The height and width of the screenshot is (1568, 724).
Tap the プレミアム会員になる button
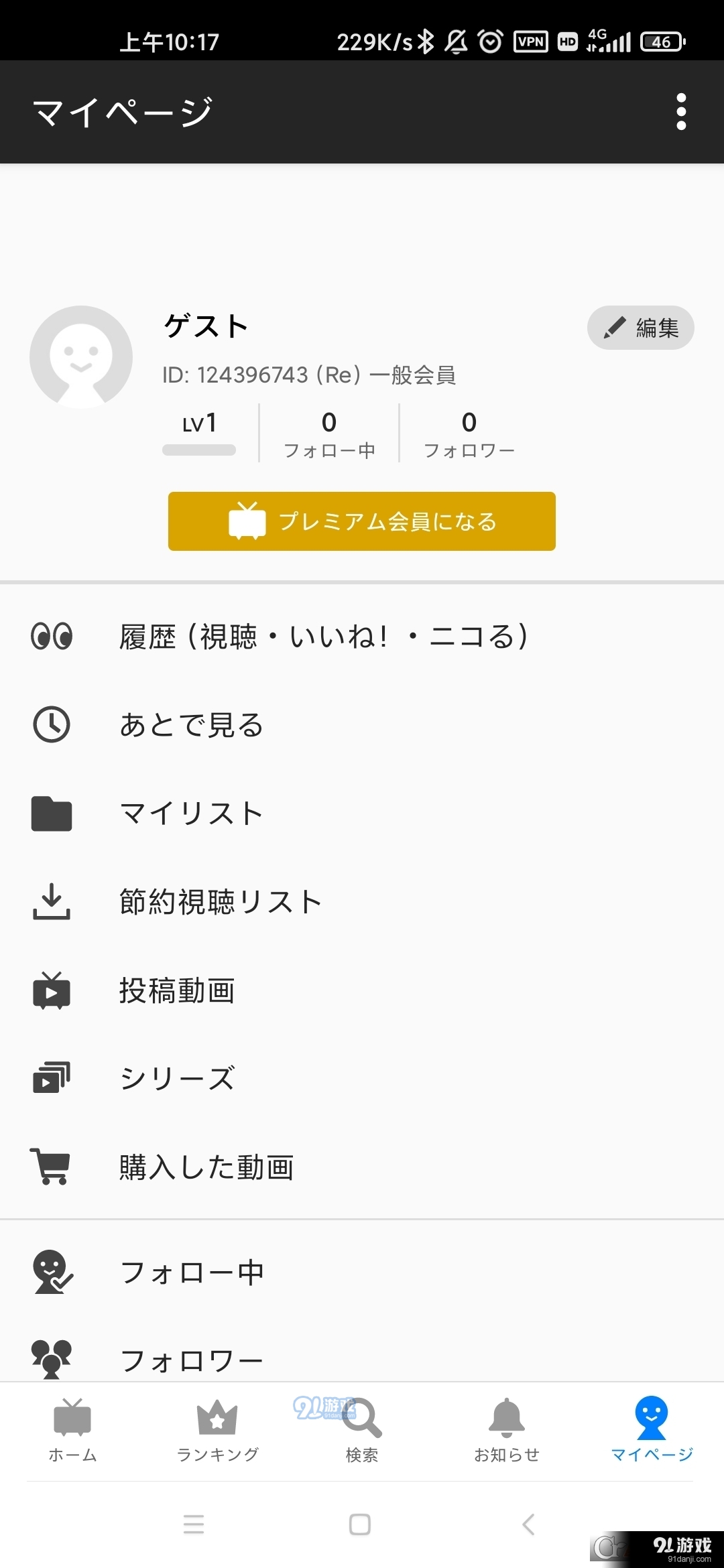coord(362,521)
